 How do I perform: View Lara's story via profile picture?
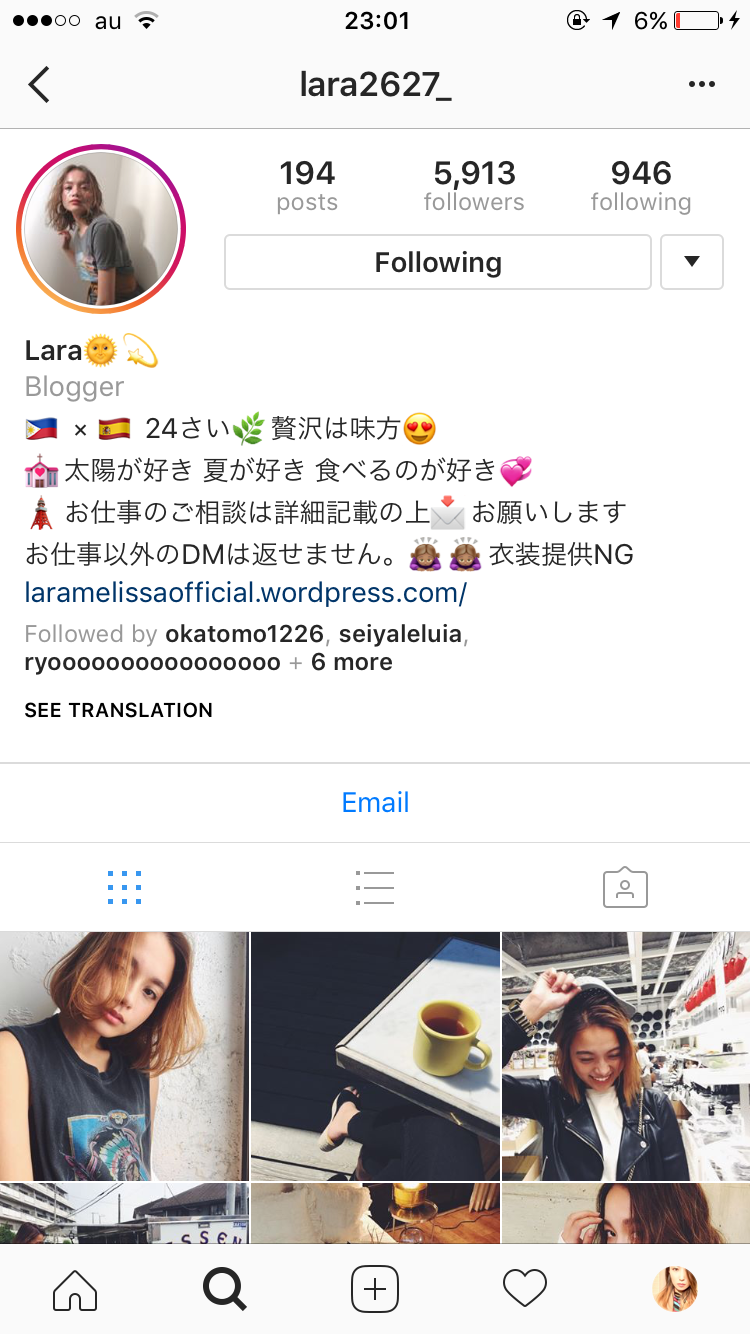point(101,230)
